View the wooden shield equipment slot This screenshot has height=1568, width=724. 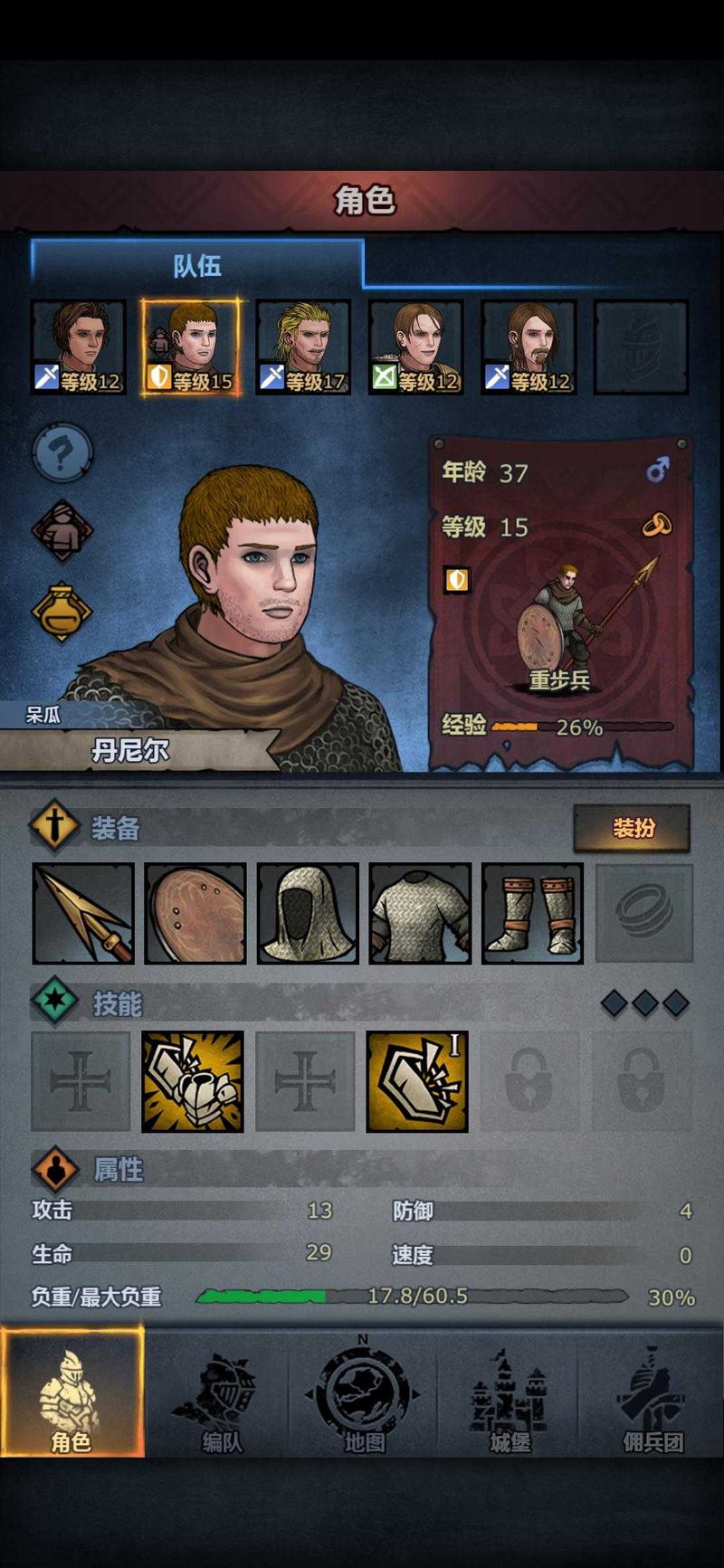[195, 913]
